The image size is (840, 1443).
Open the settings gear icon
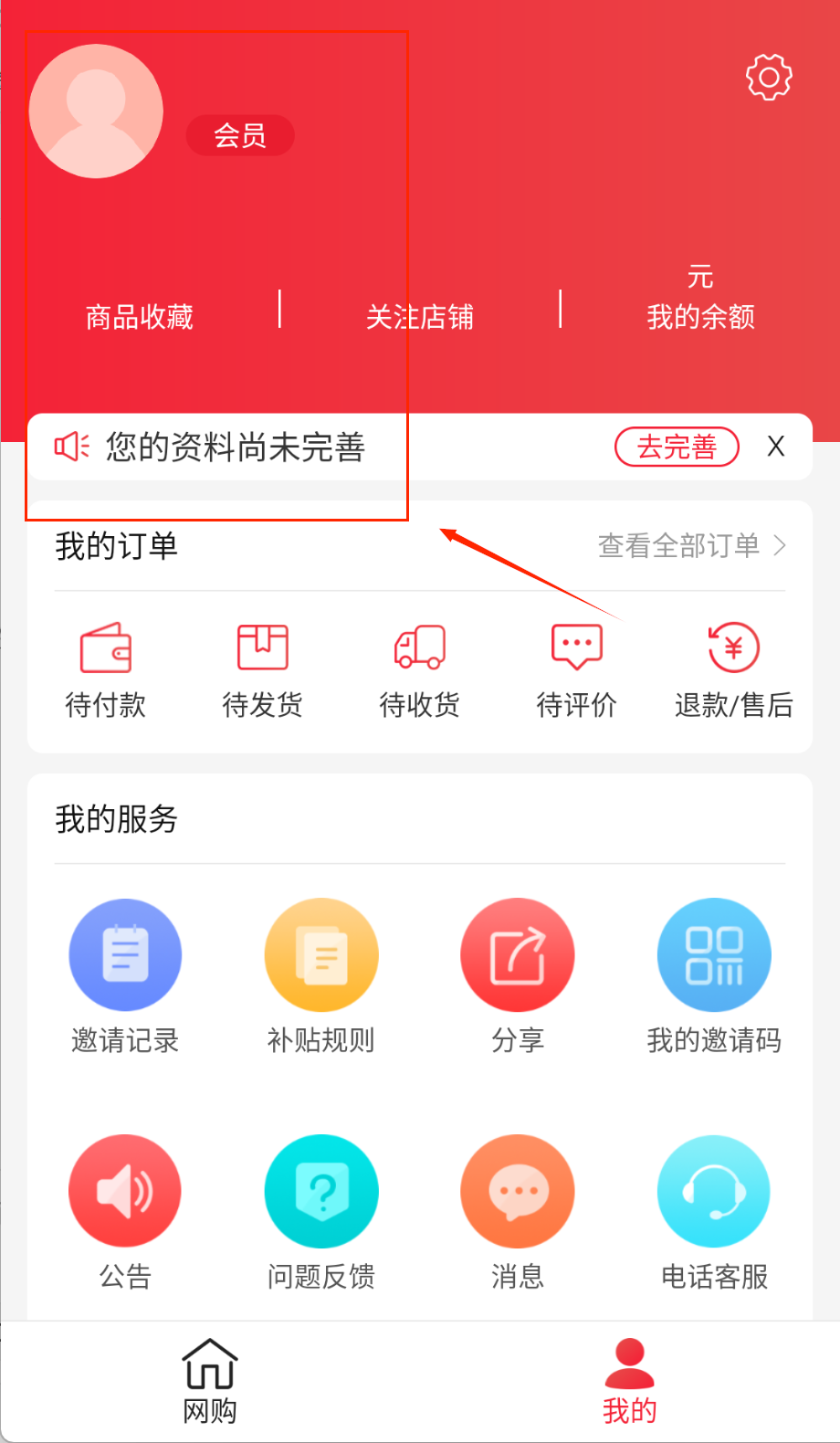click(769, 77)
